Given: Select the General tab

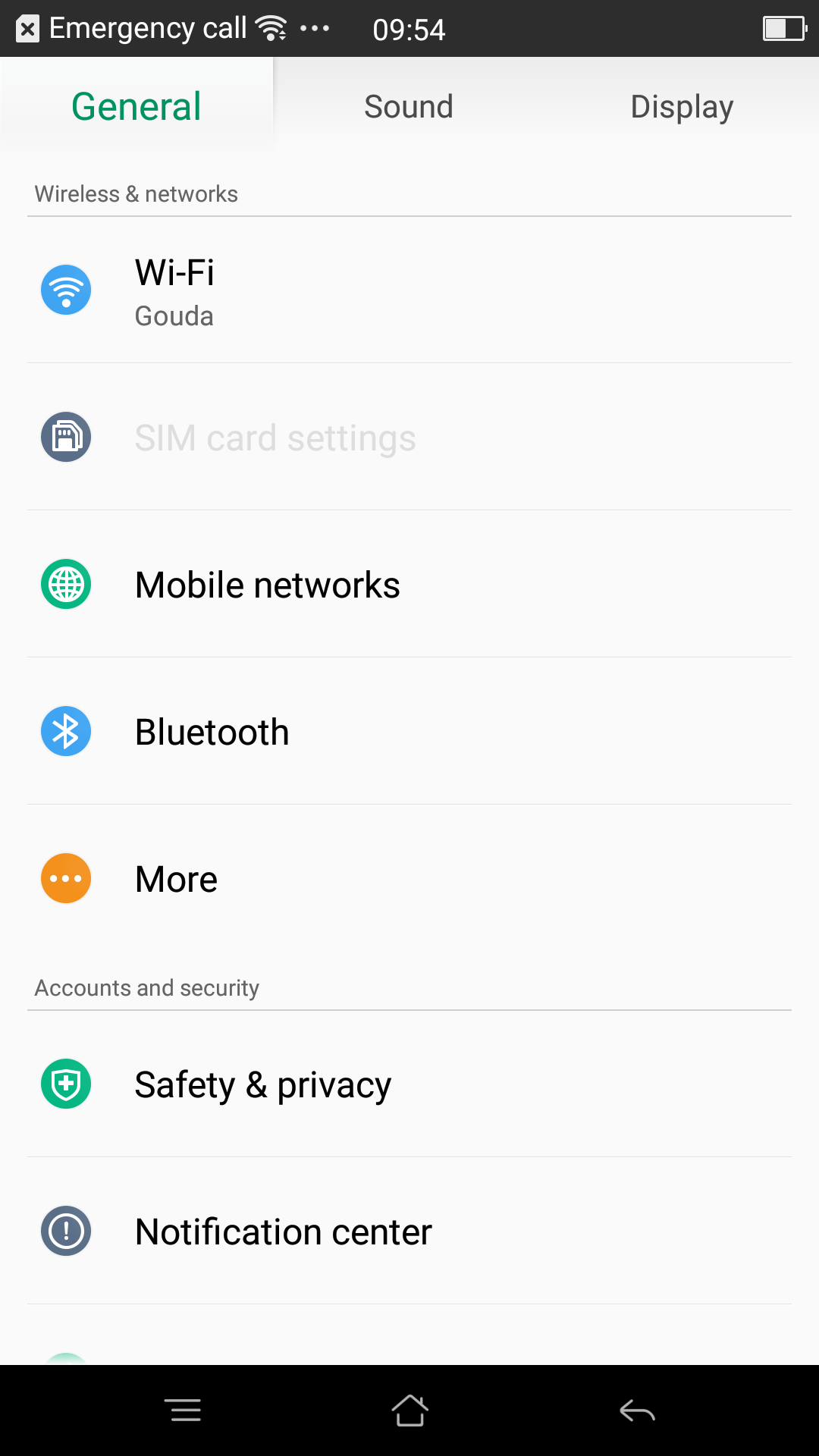Looking at the screenshot, I should coord(136,106).
